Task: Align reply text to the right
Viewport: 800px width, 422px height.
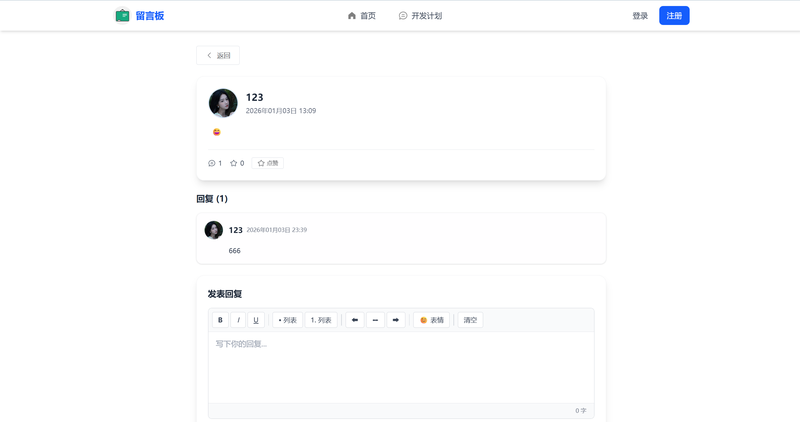Action: [x=396, y=320]
